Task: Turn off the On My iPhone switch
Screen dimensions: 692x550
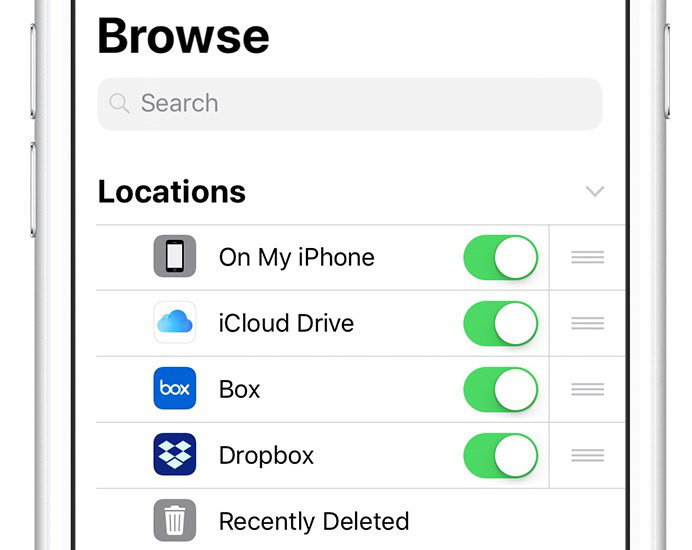Action: (500, 258)
